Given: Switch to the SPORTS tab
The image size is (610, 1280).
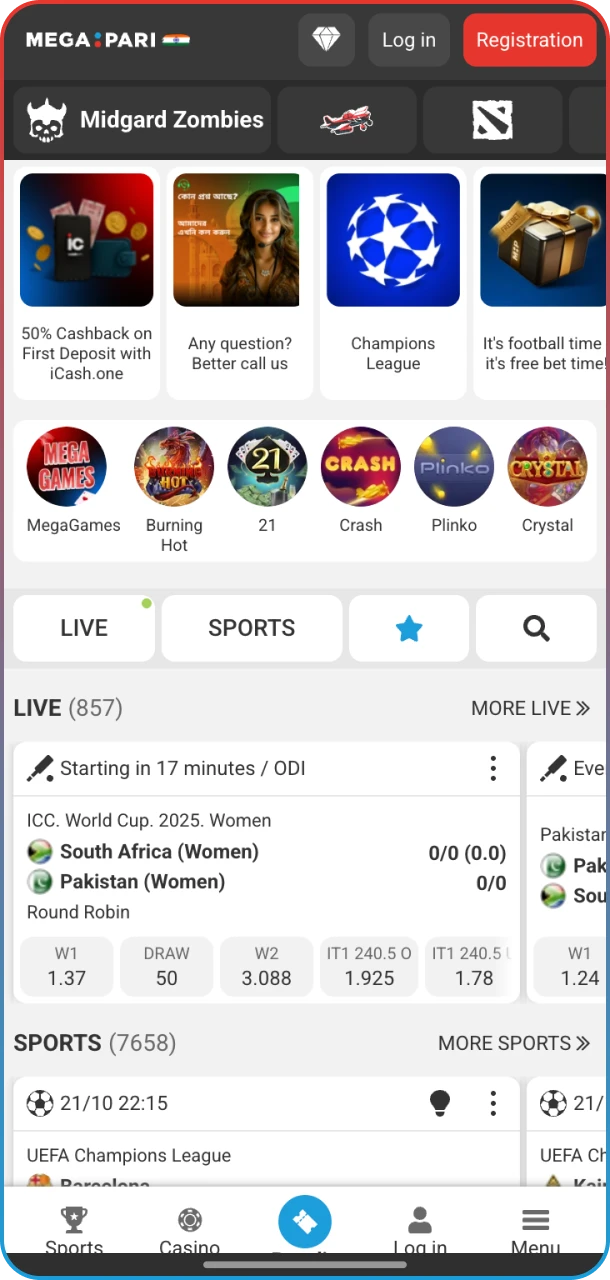Looking at the screenshot, I should pyautogui.click(x=251, y=628).
